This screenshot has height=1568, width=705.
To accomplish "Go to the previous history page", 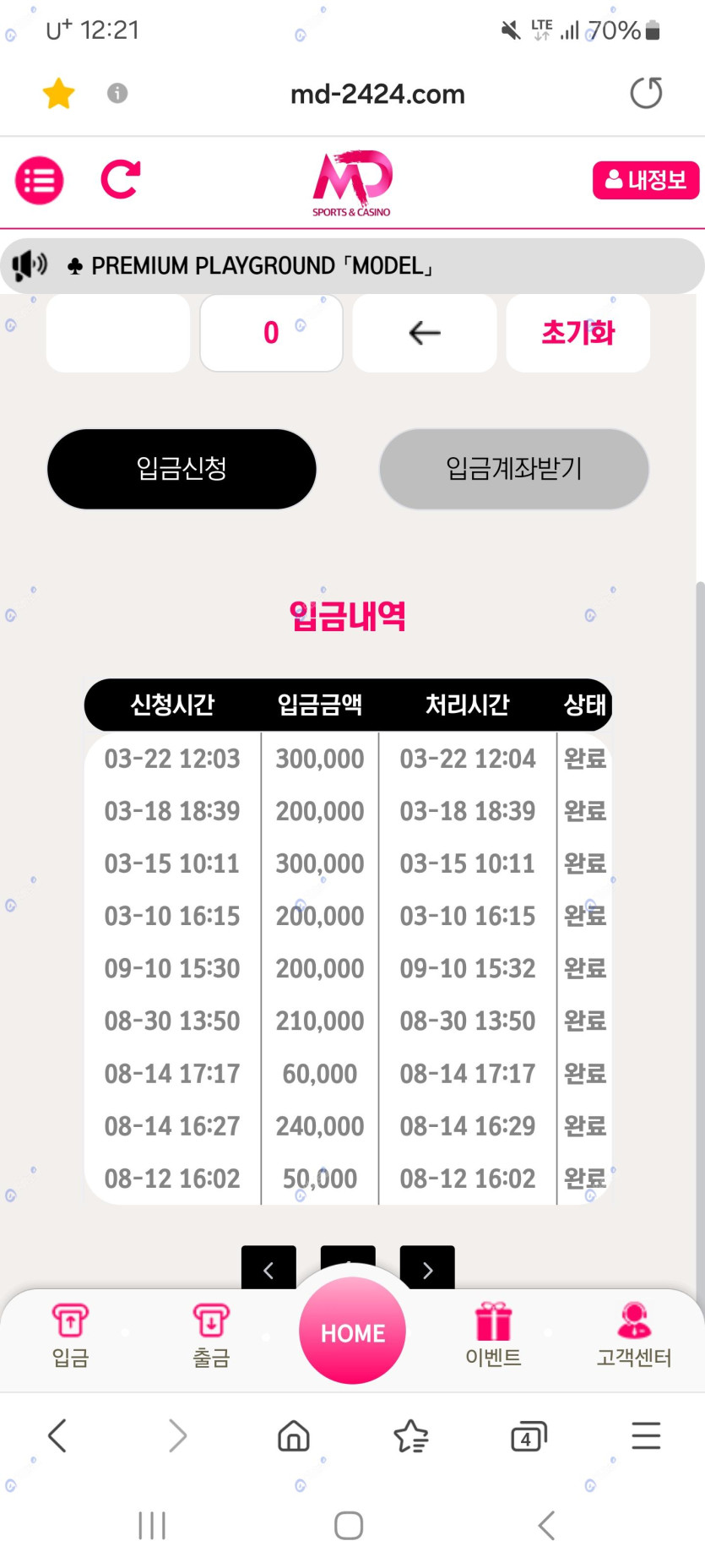I will click(268, 1269).
